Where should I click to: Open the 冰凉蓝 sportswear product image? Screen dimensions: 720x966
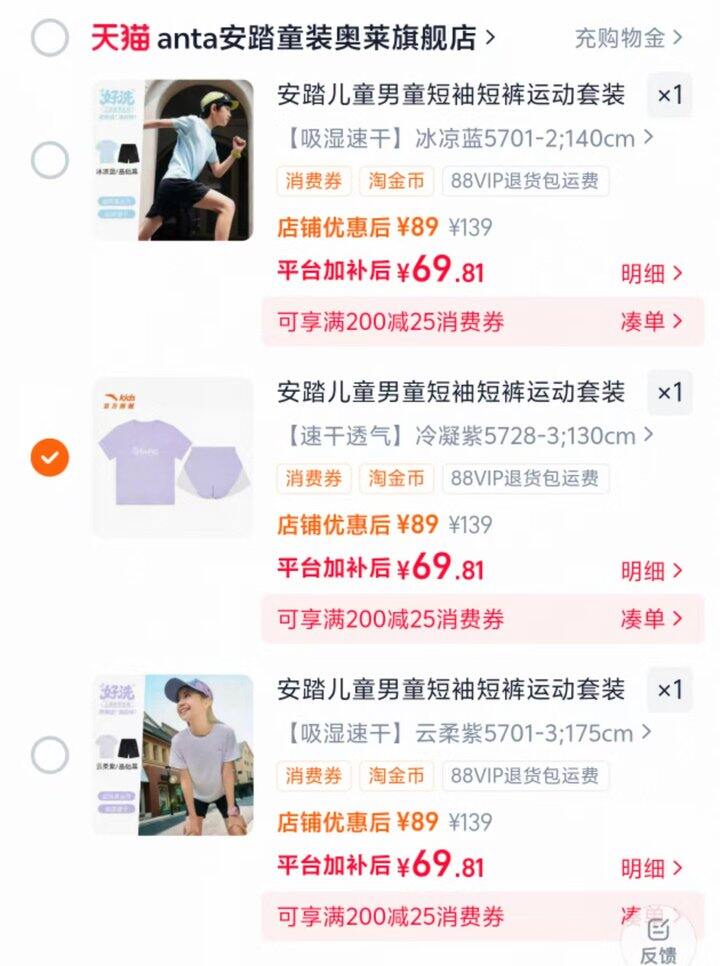173,160
